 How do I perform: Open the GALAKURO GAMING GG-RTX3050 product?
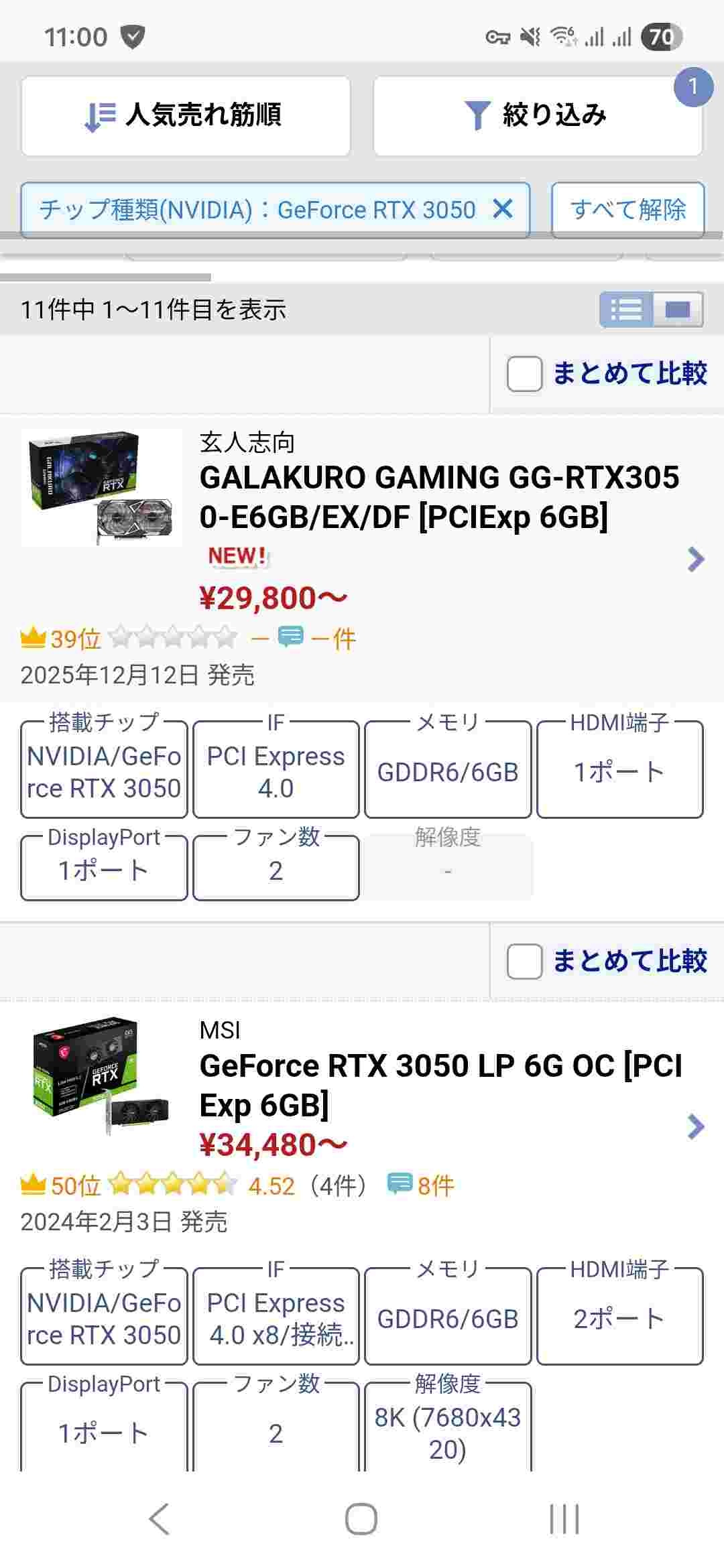[439, 497]
